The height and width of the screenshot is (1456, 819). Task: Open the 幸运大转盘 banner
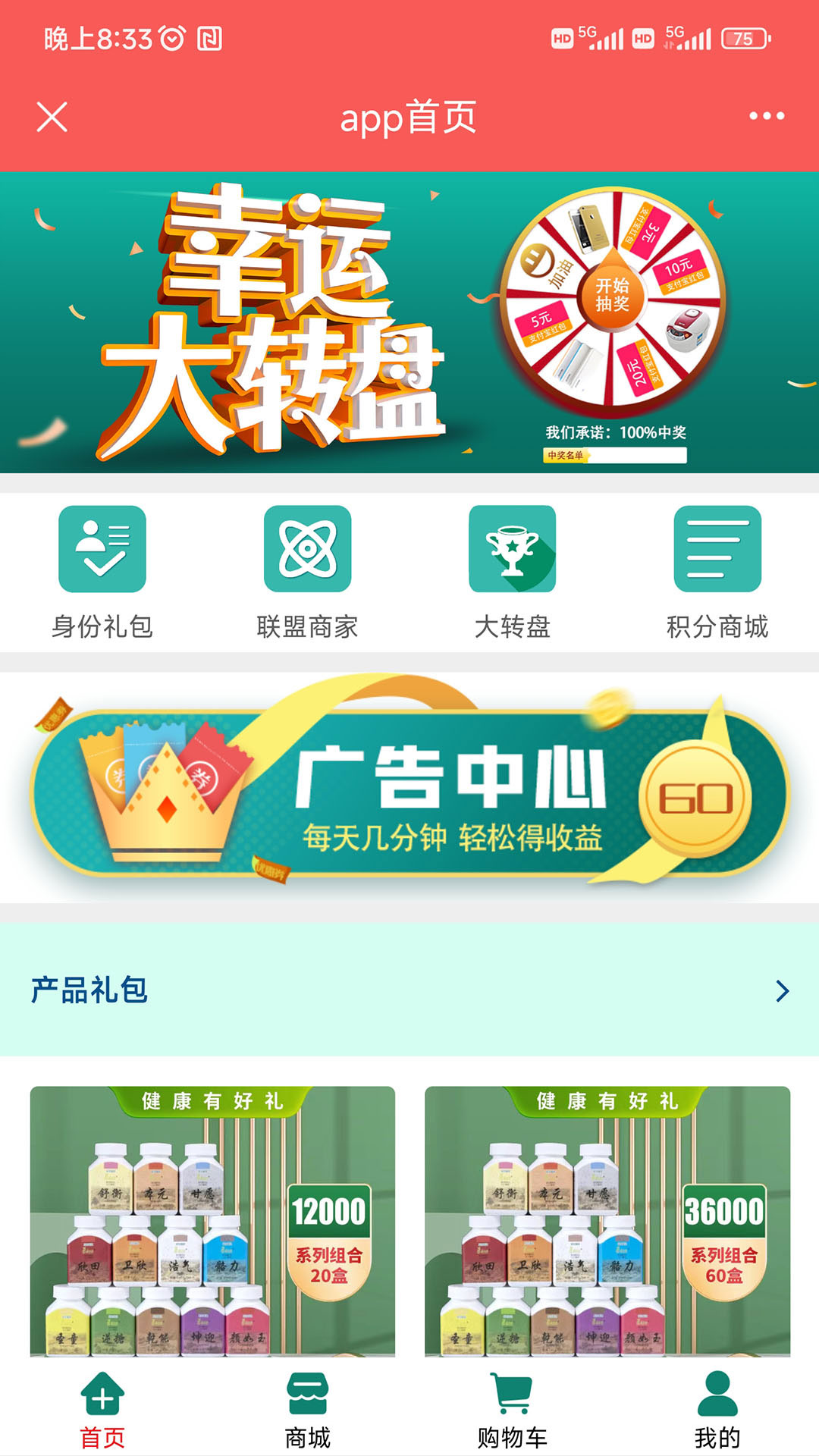coord(409,322)
